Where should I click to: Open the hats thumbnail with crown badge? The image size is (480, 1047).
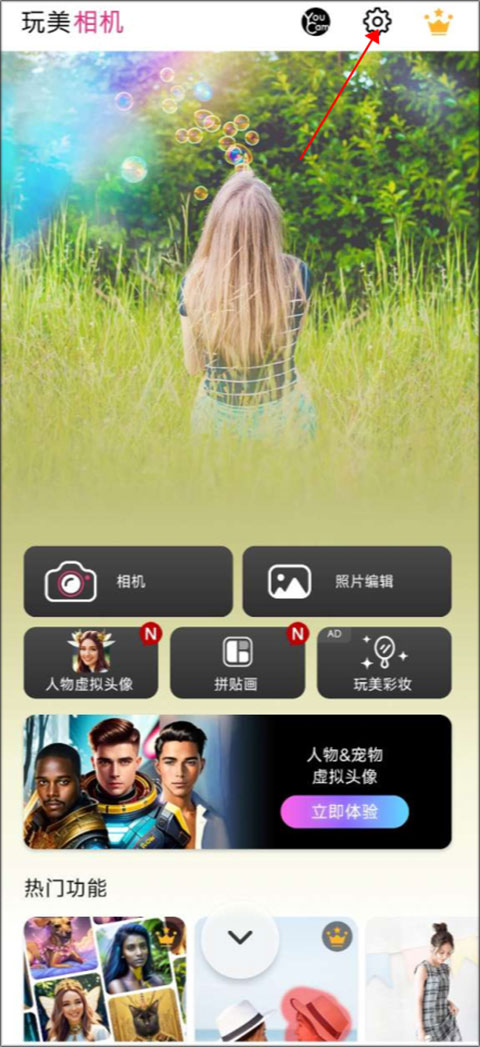[x=276, y=980]
